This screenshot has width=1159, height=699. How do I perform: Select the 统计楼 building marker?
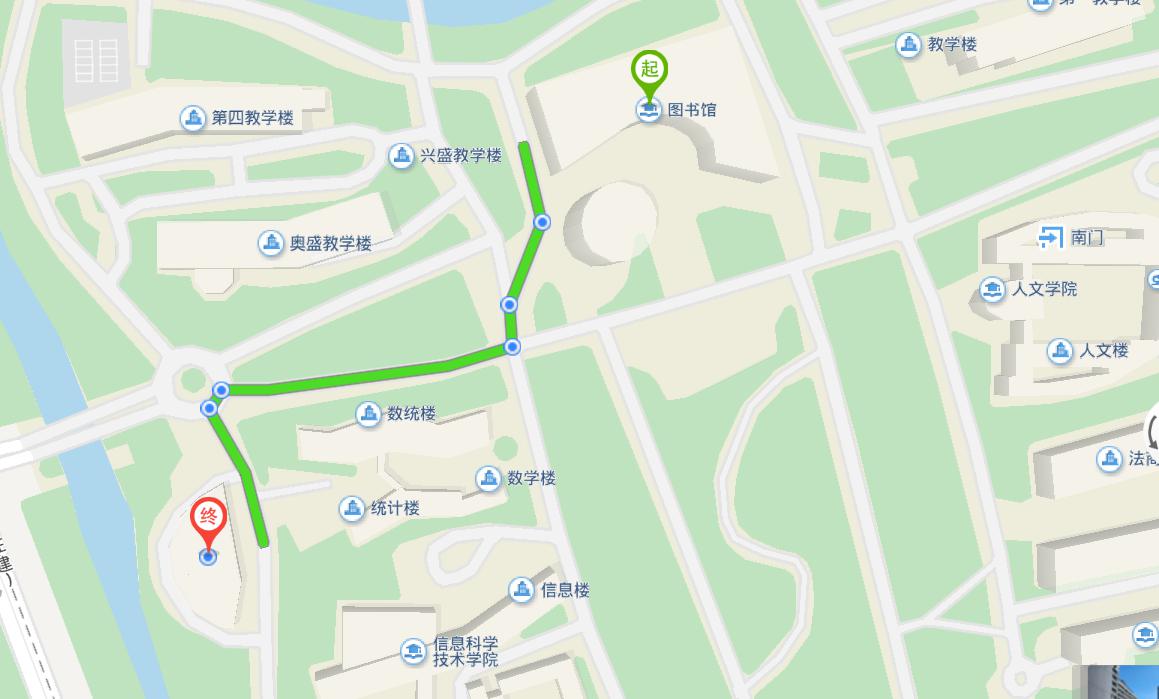click(352, 508)
